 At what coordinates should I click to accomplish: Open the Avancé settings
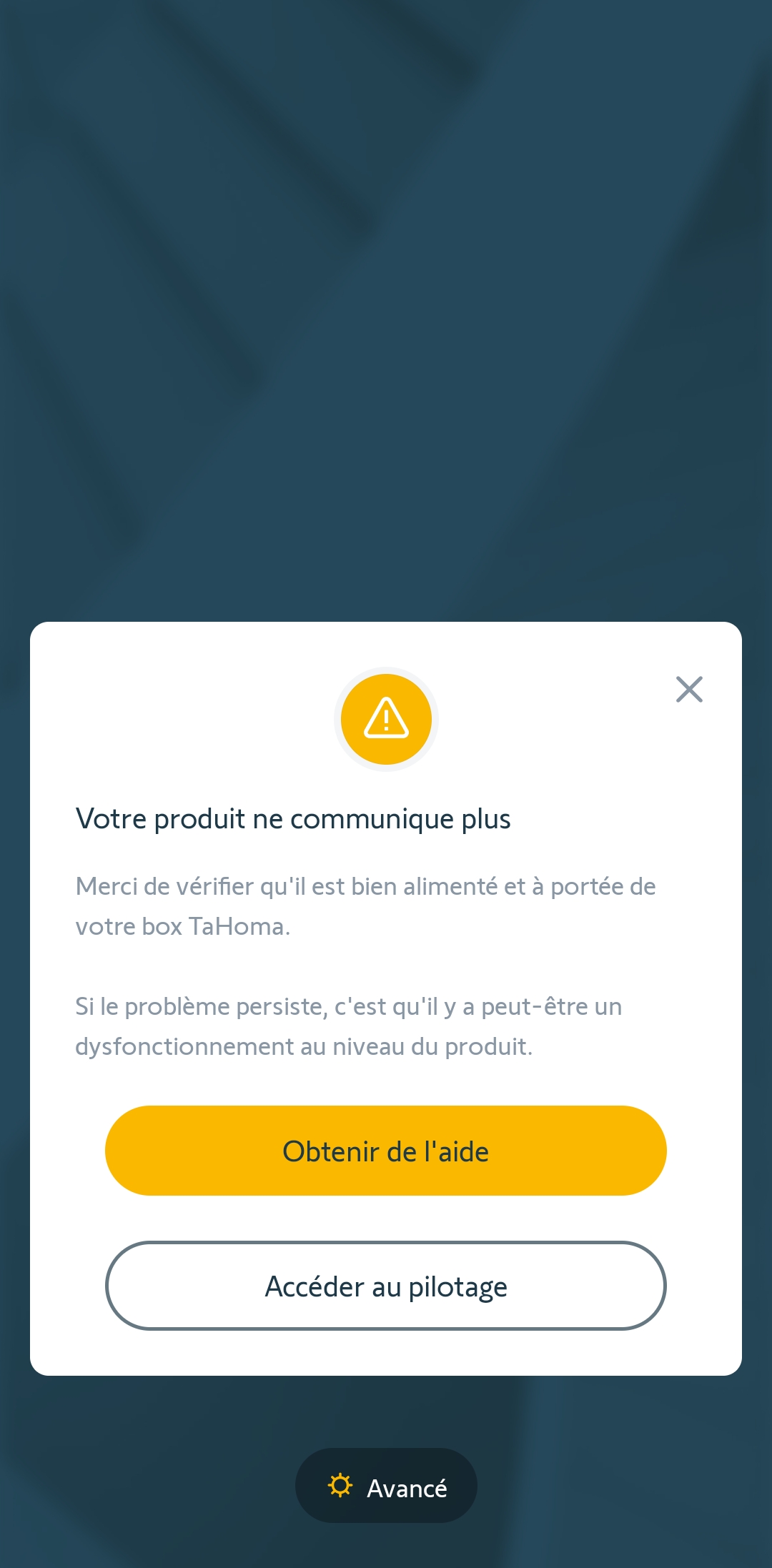(386, 1486)
